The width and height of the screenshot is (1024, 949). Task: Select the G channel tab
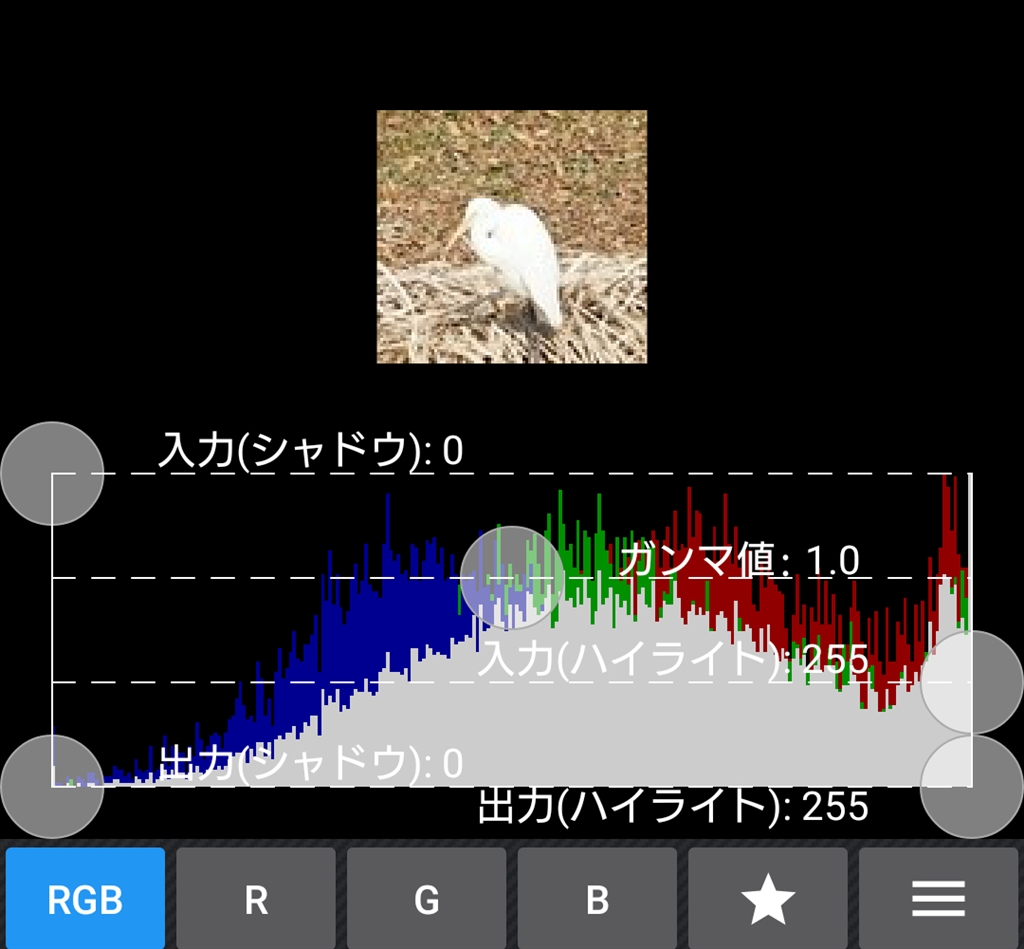pos(427,898)
